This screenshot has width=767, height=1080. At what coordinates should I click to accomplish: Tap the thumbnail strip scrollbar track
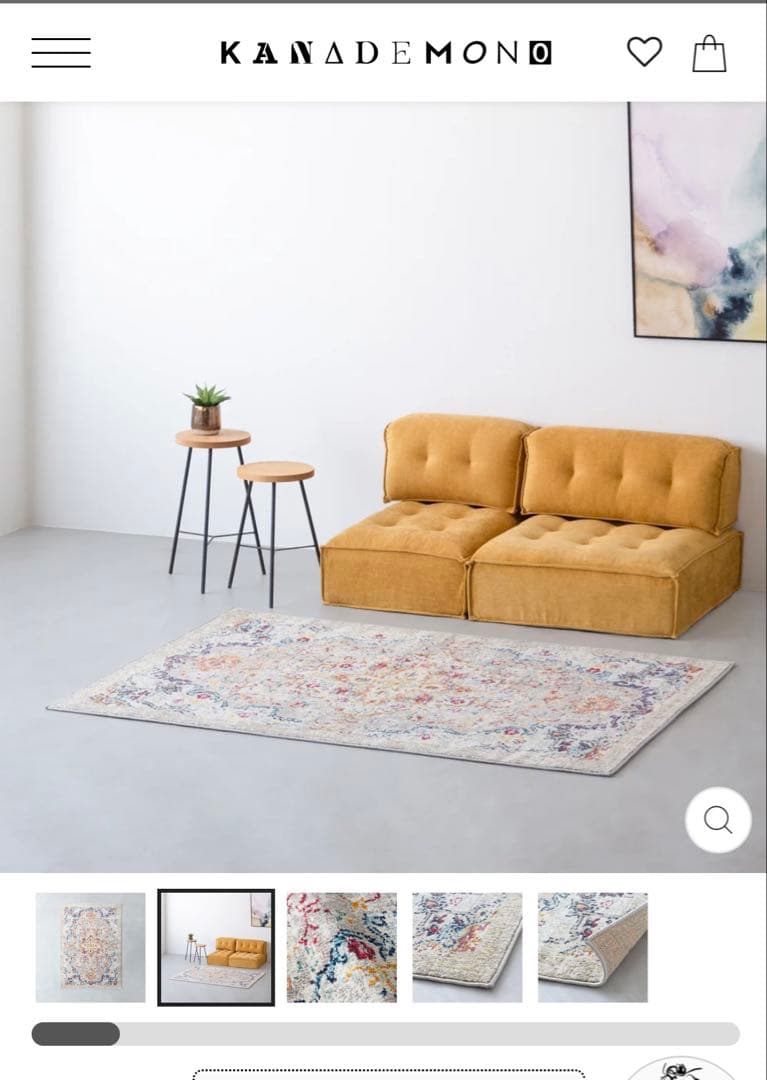pos(430,1034)
